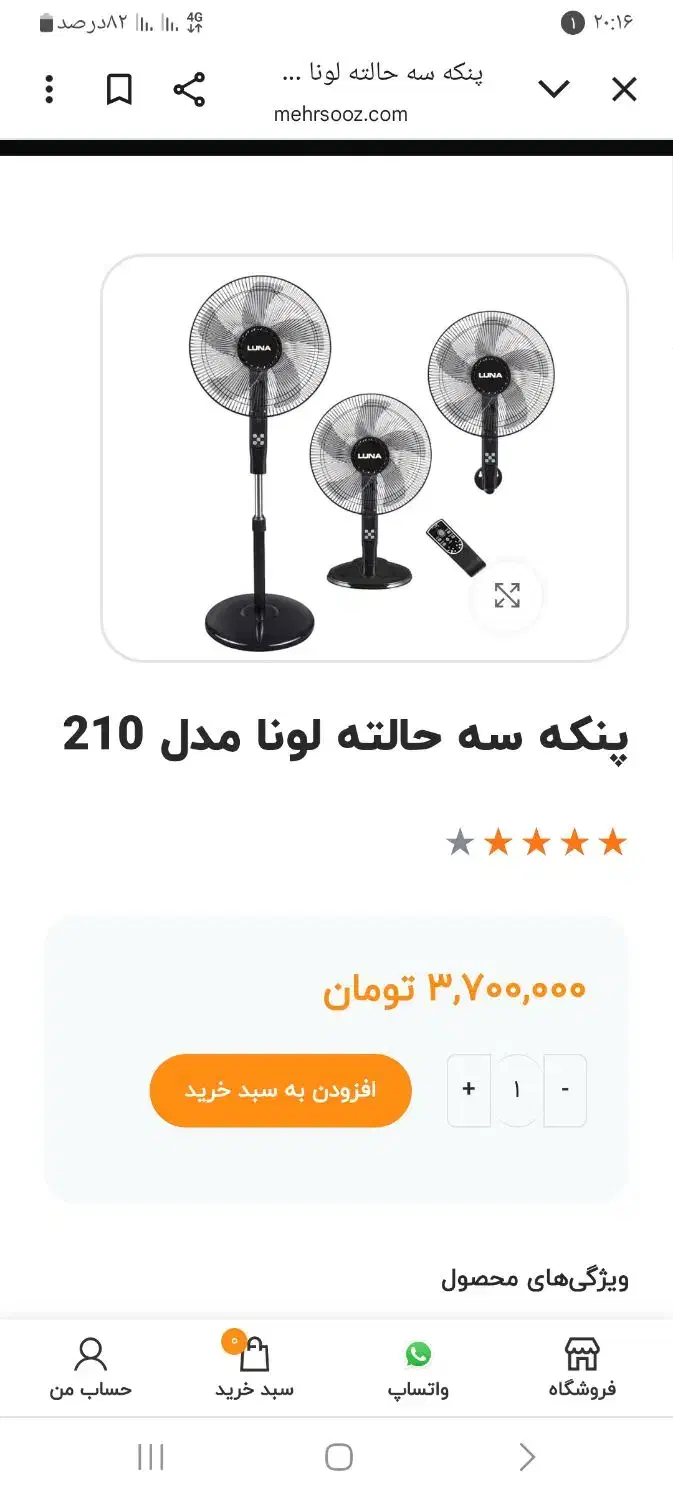Open the recent apps view
673x1500 pixels.
[x=150, y=1457]
